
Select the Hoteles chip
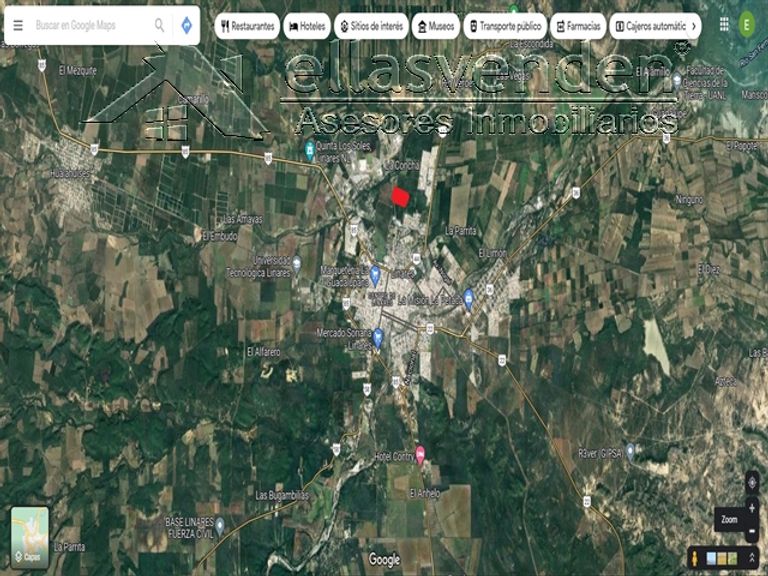click(x=308, y=26)
